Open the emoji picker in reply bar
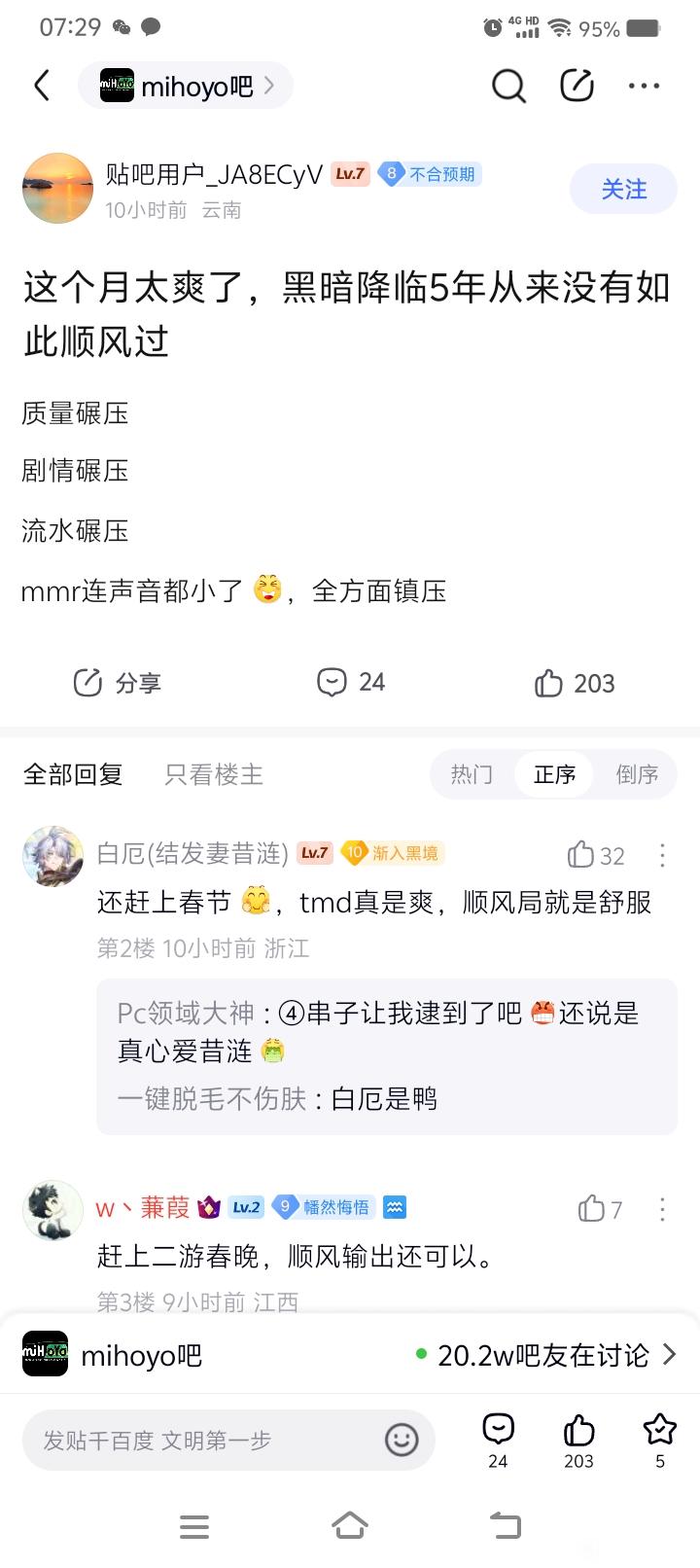Image resolution: width=700 pixels, height=1568 pixels. tap(402, 1440)
